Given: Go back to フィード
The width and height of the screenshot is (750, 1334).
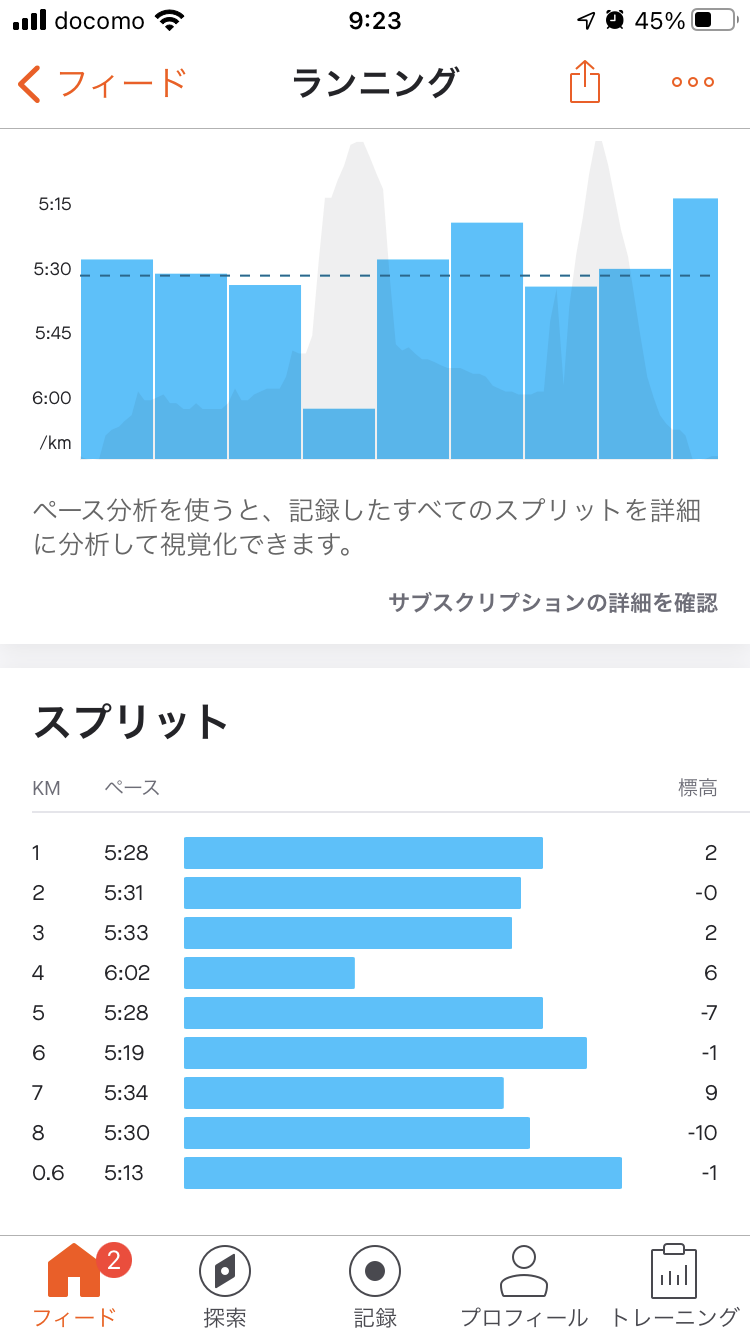Looking at the screenshot, I should (x=102, y=83).
